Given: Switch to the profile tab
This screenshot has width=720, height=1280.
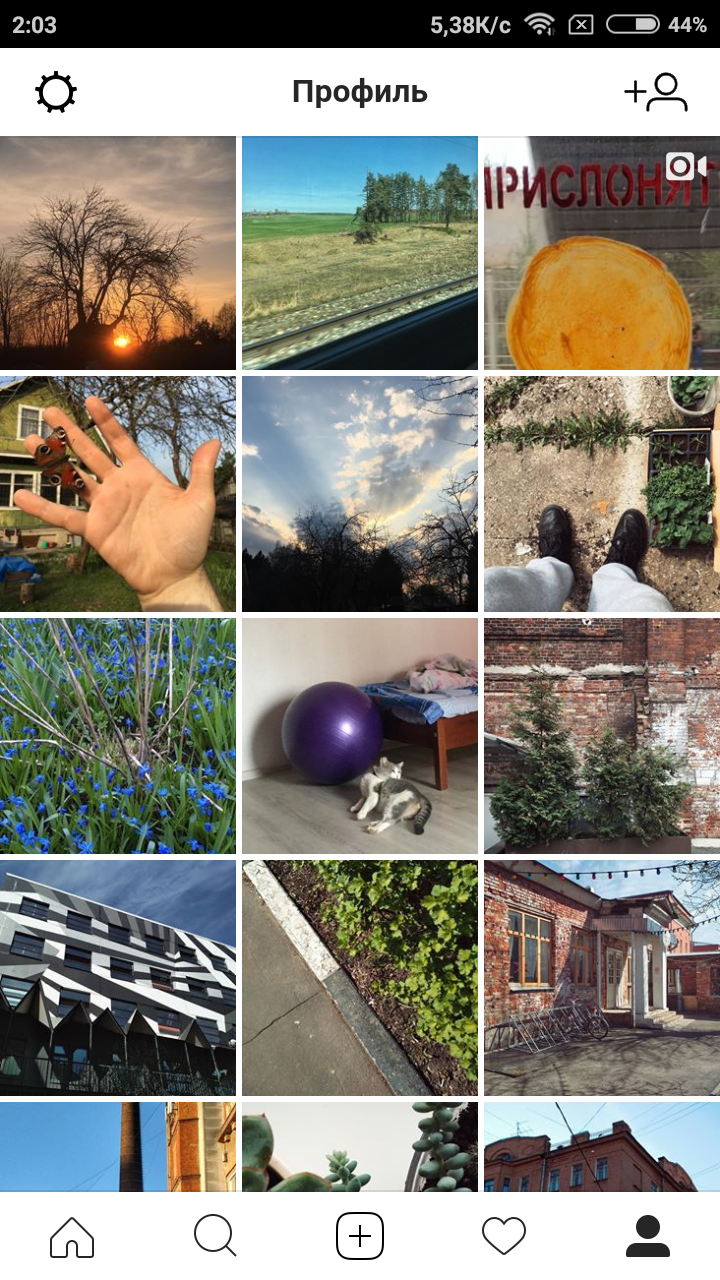Looking at the screenshot, I should [648, 1237].
